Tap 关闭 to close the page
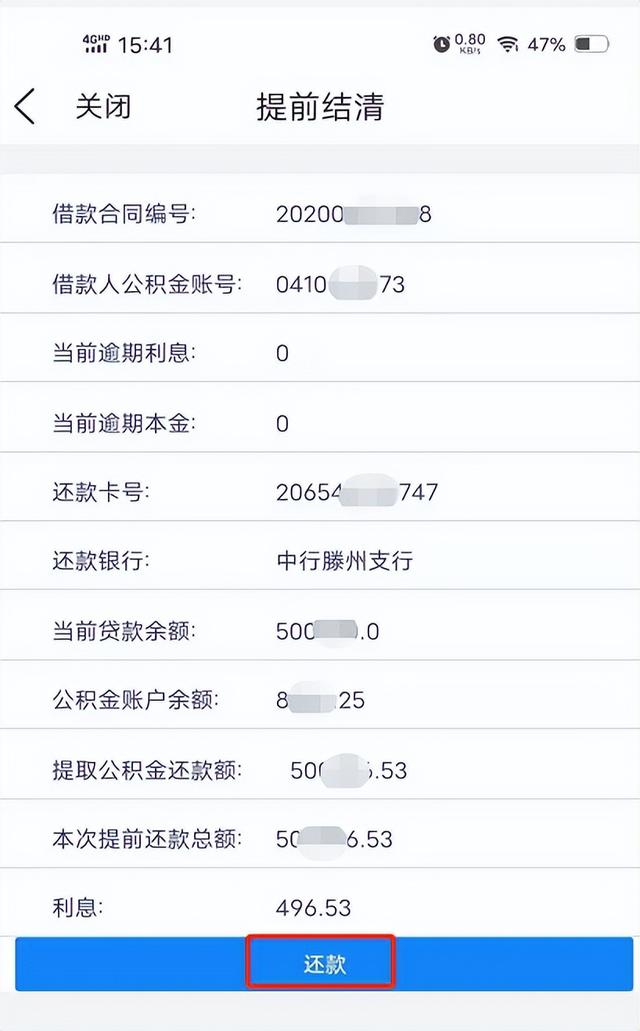Image resolution: width=640 pixels, height=1031 pixels. [103, 107]
